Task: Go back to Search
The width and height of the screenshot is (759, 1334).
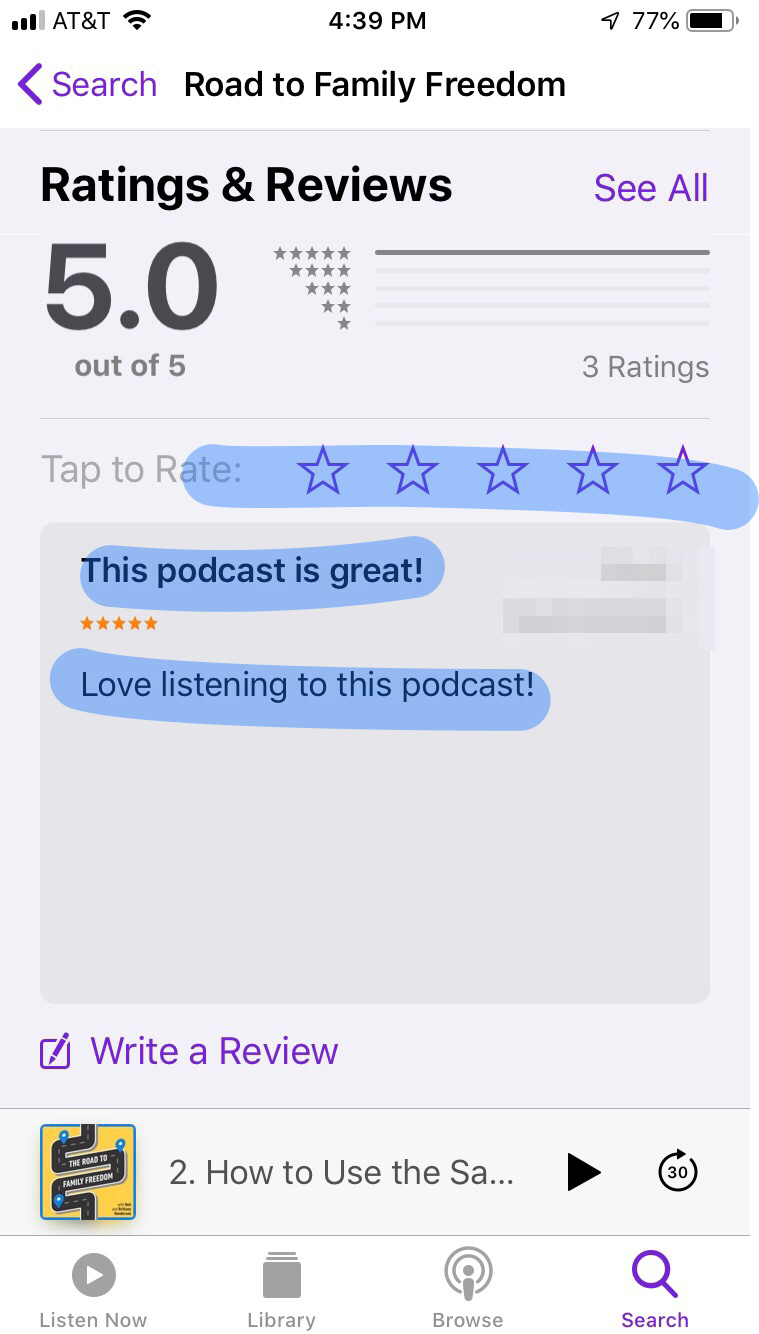Action: click(88, 84)
